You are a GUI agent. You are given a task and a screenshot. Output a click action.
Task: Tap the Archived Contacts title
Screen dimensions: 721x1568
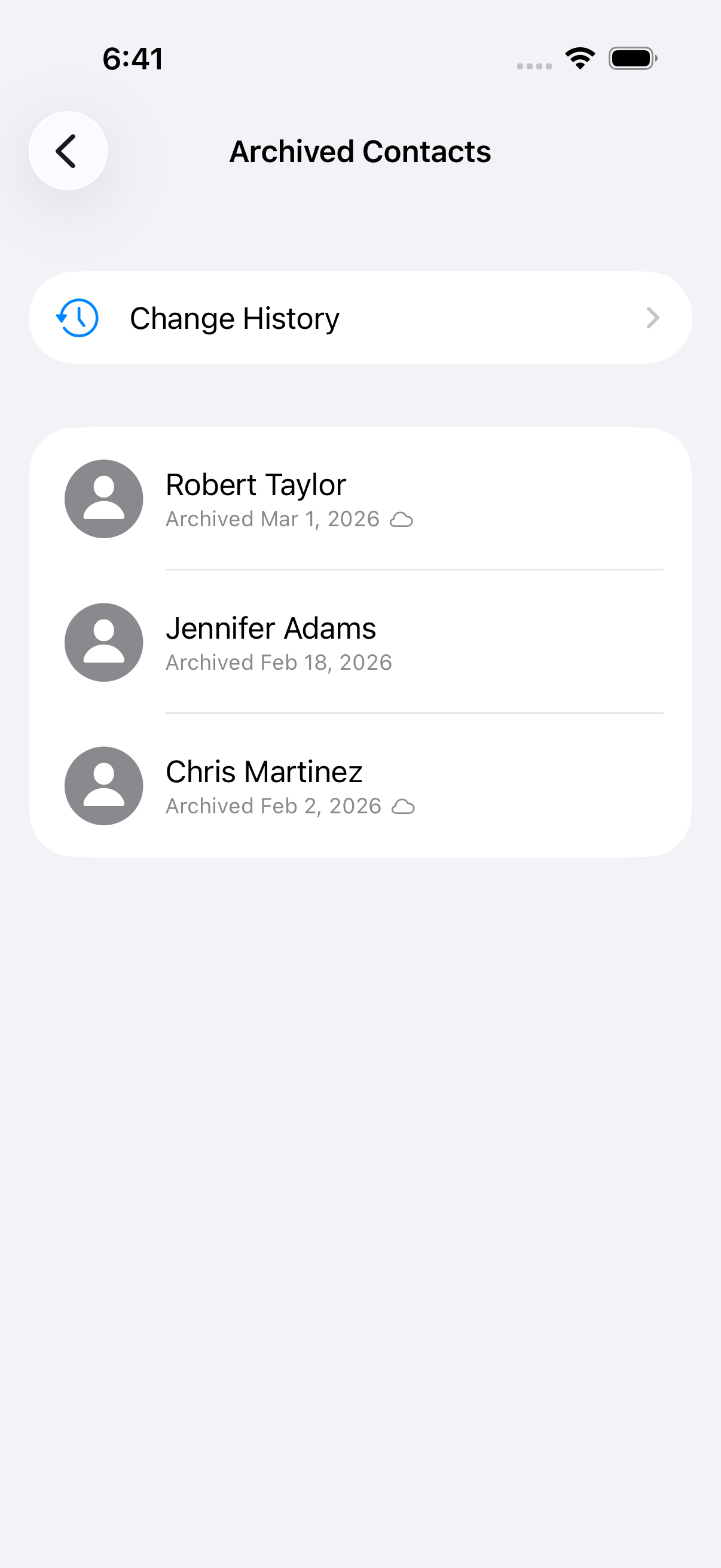click(x=360, y=151)
